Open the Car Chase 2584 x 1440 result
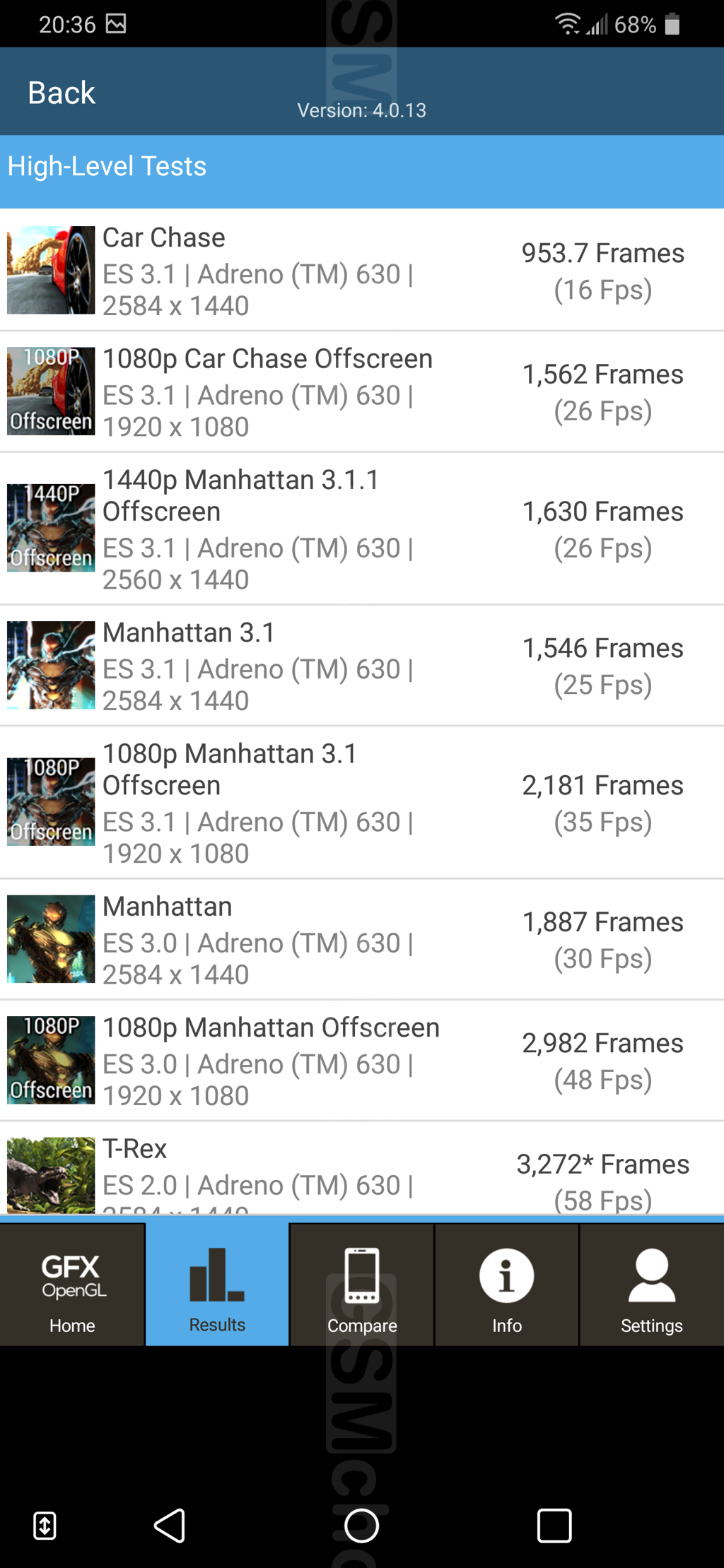 pos(361,271)
